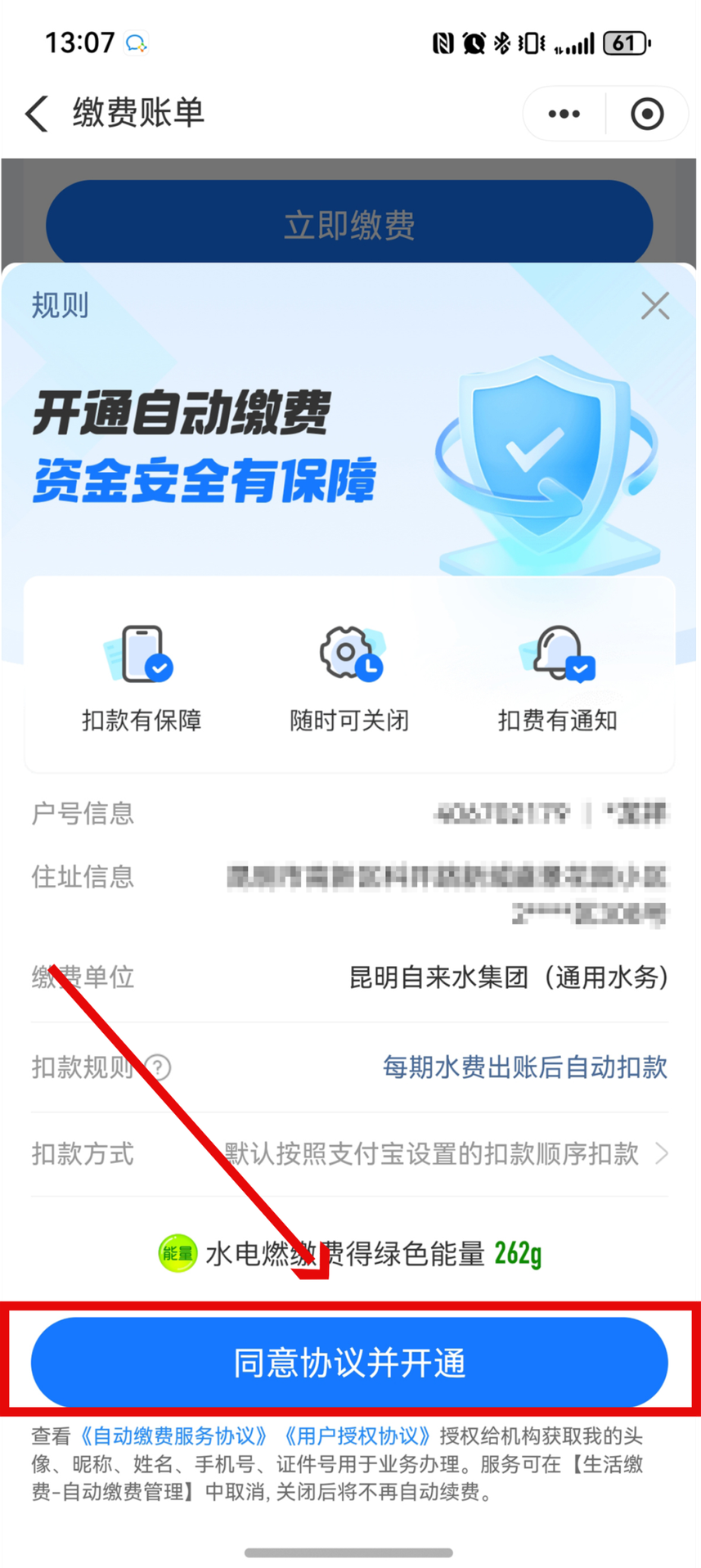Open the 规则 rules link
This screenshot has width=701, height=1568.
60,305
